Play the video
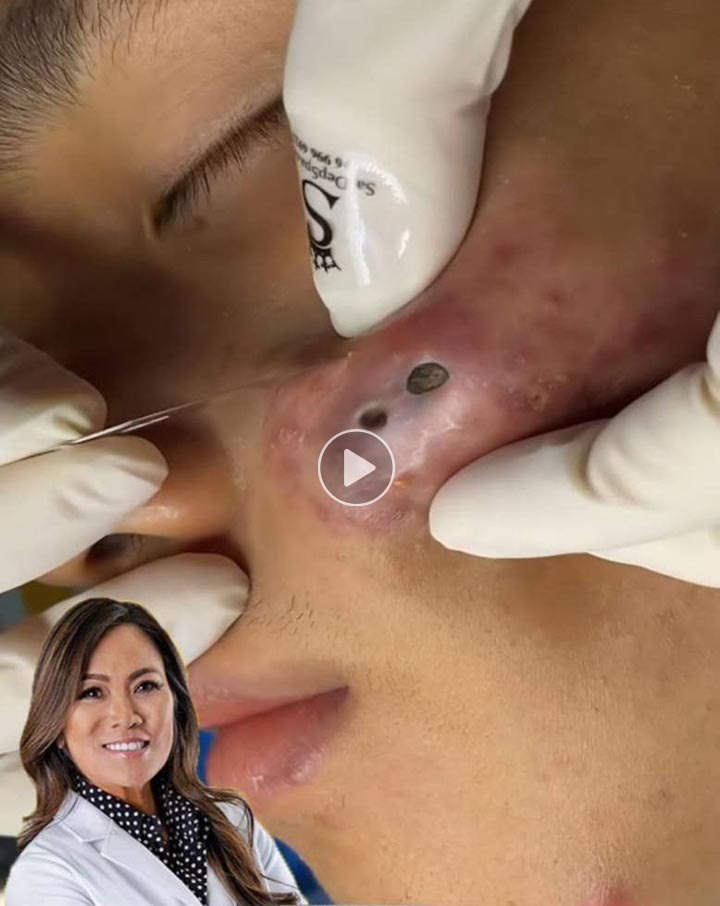The height and width of the screenshot is (906, 720). (356, 467)
